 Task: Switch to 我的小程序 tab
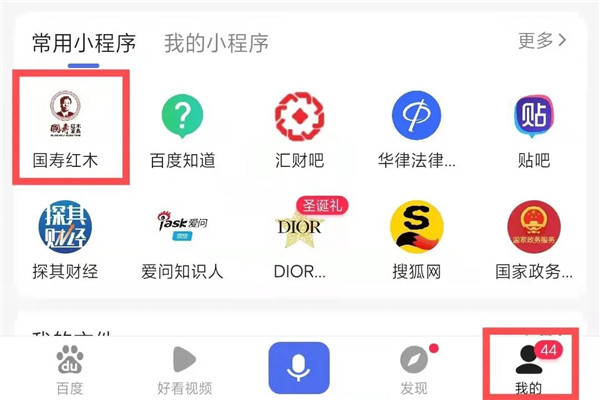pos(216,43)
